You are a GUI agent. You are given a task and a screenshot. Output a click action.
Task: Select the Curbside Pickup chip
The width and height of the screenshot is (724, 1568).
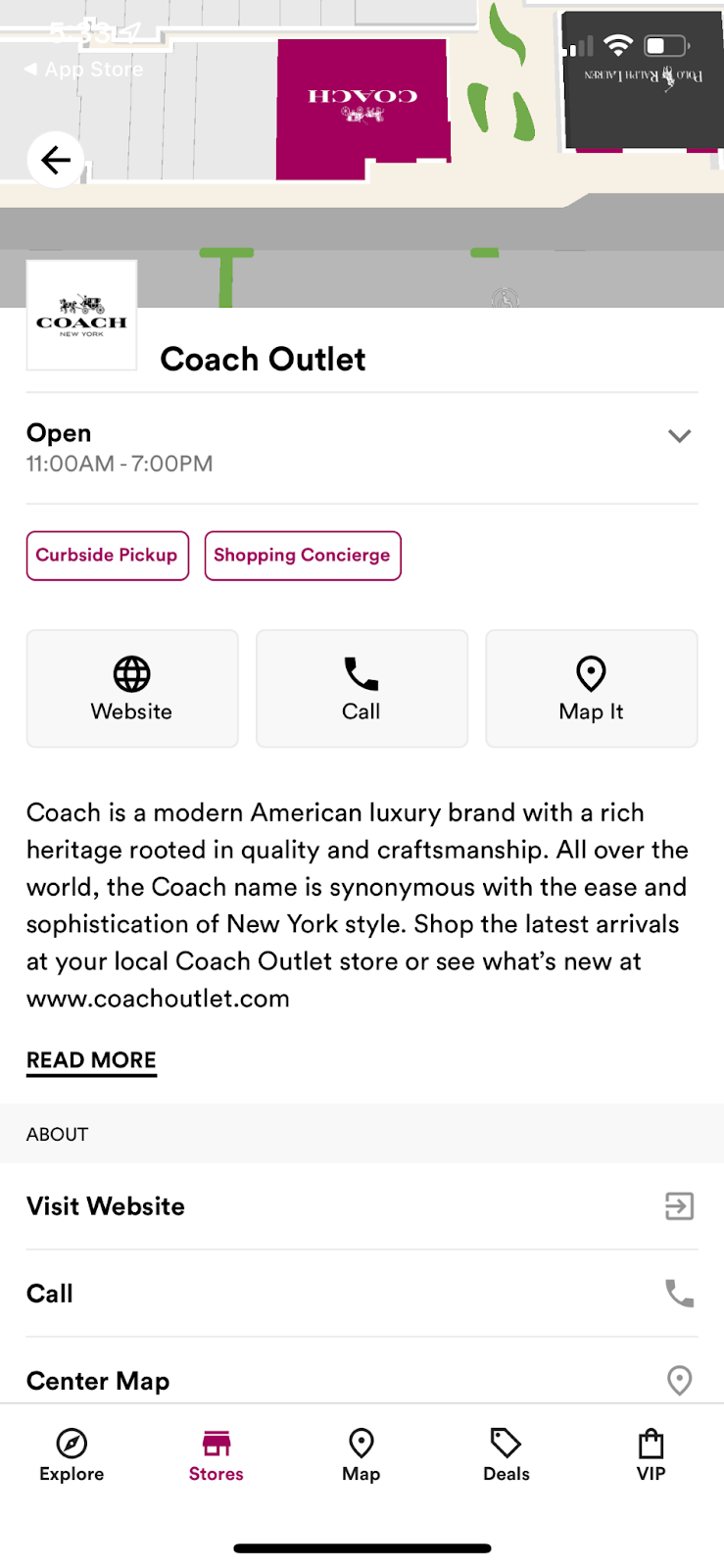tap(107, 556)
